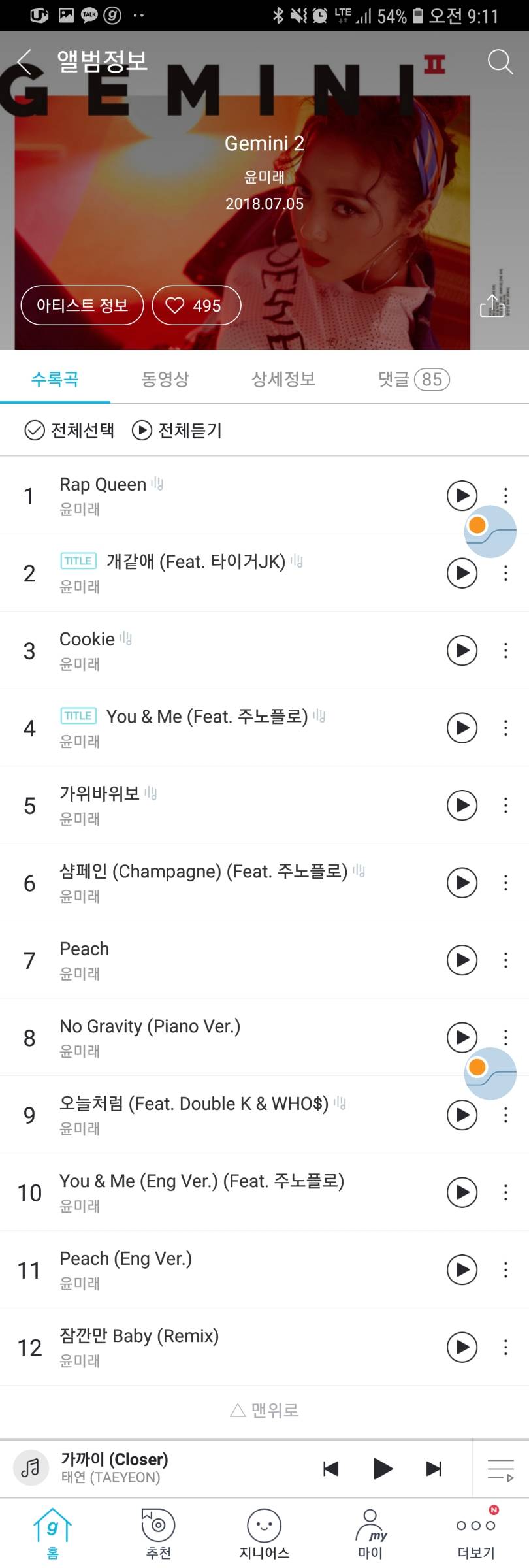Viewport: 529px width, 1568px height.
Task: Open more options for Cookie
Action: click(505, 650)
